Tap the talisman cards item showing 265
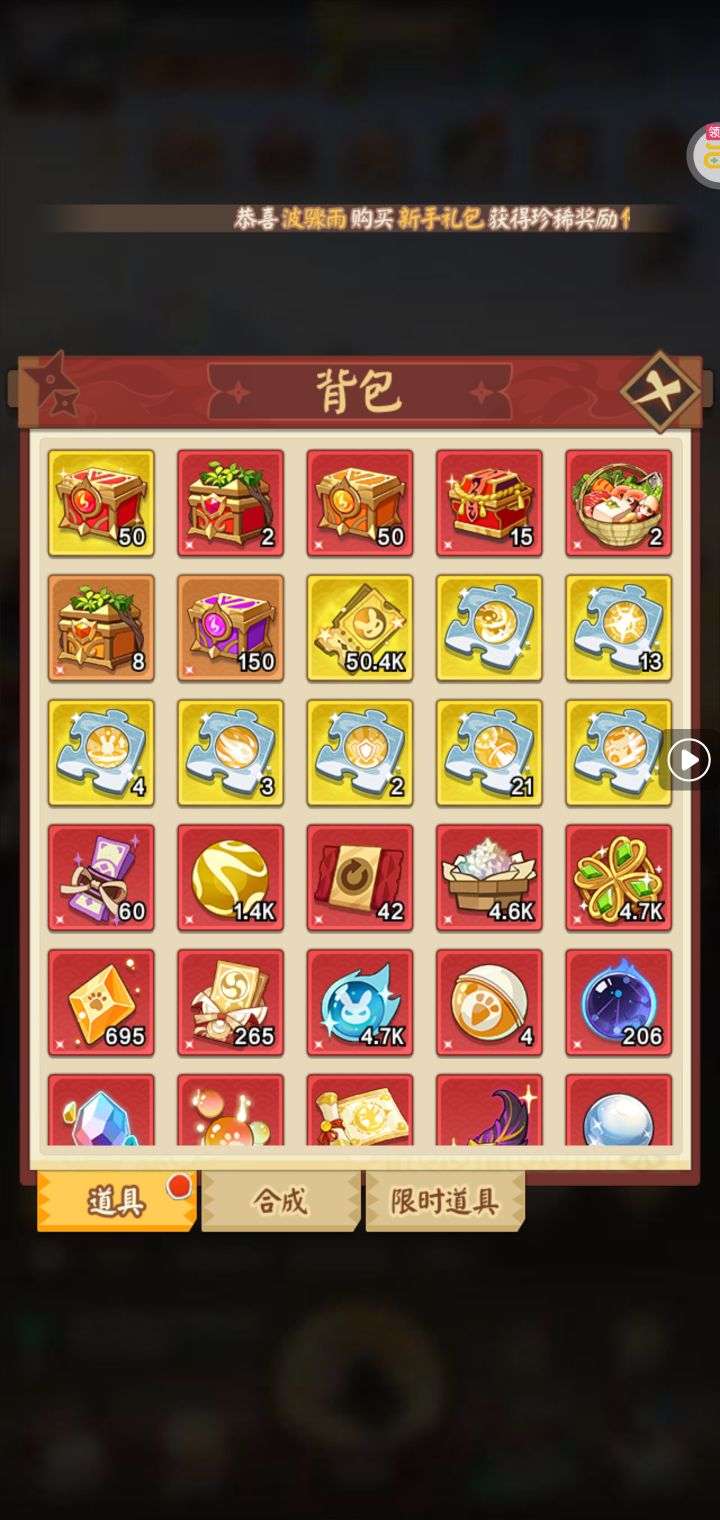The height and width of the screenshot is (1520, 720). point(230,1003)
